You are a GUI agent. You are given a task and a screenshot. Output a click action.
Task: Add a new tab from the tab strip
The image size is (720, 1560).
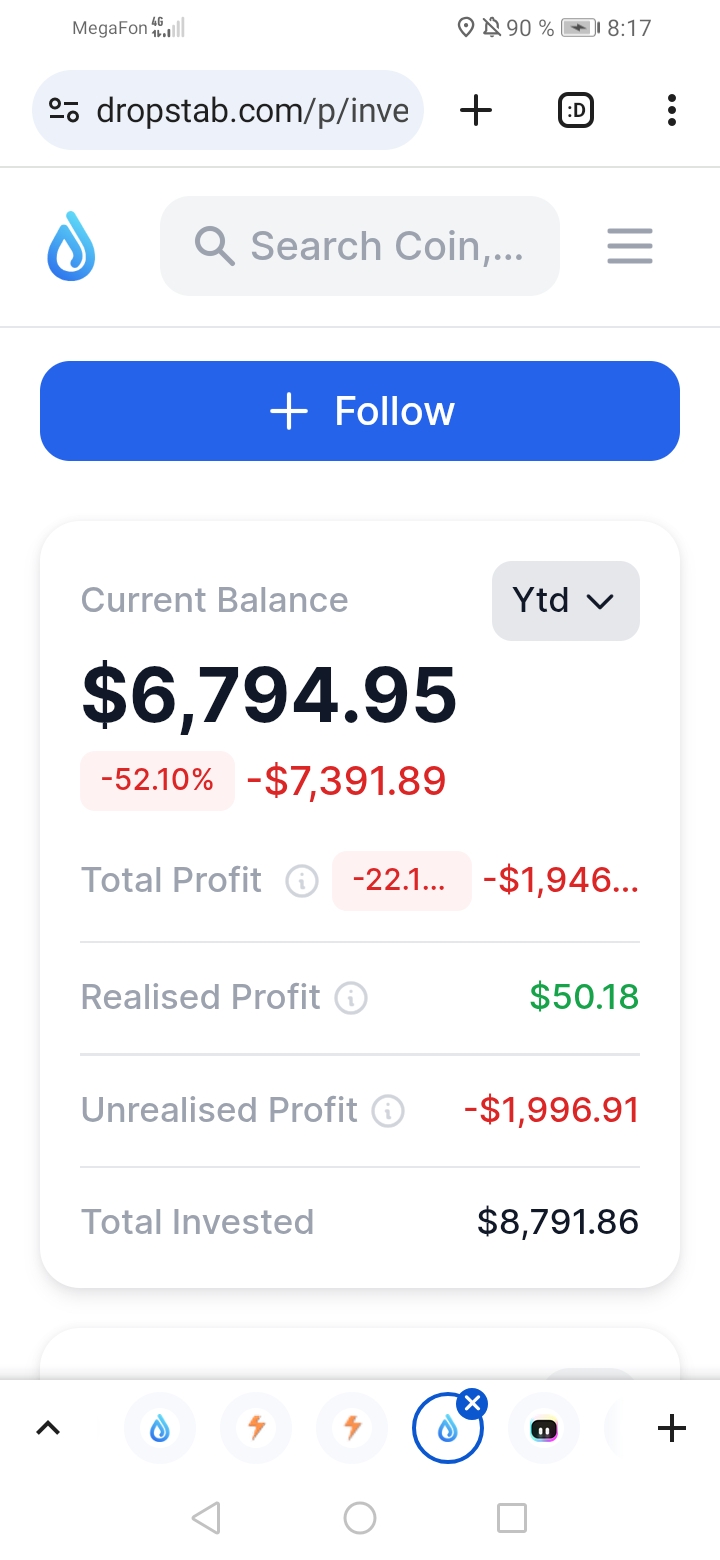[672, 1429]
